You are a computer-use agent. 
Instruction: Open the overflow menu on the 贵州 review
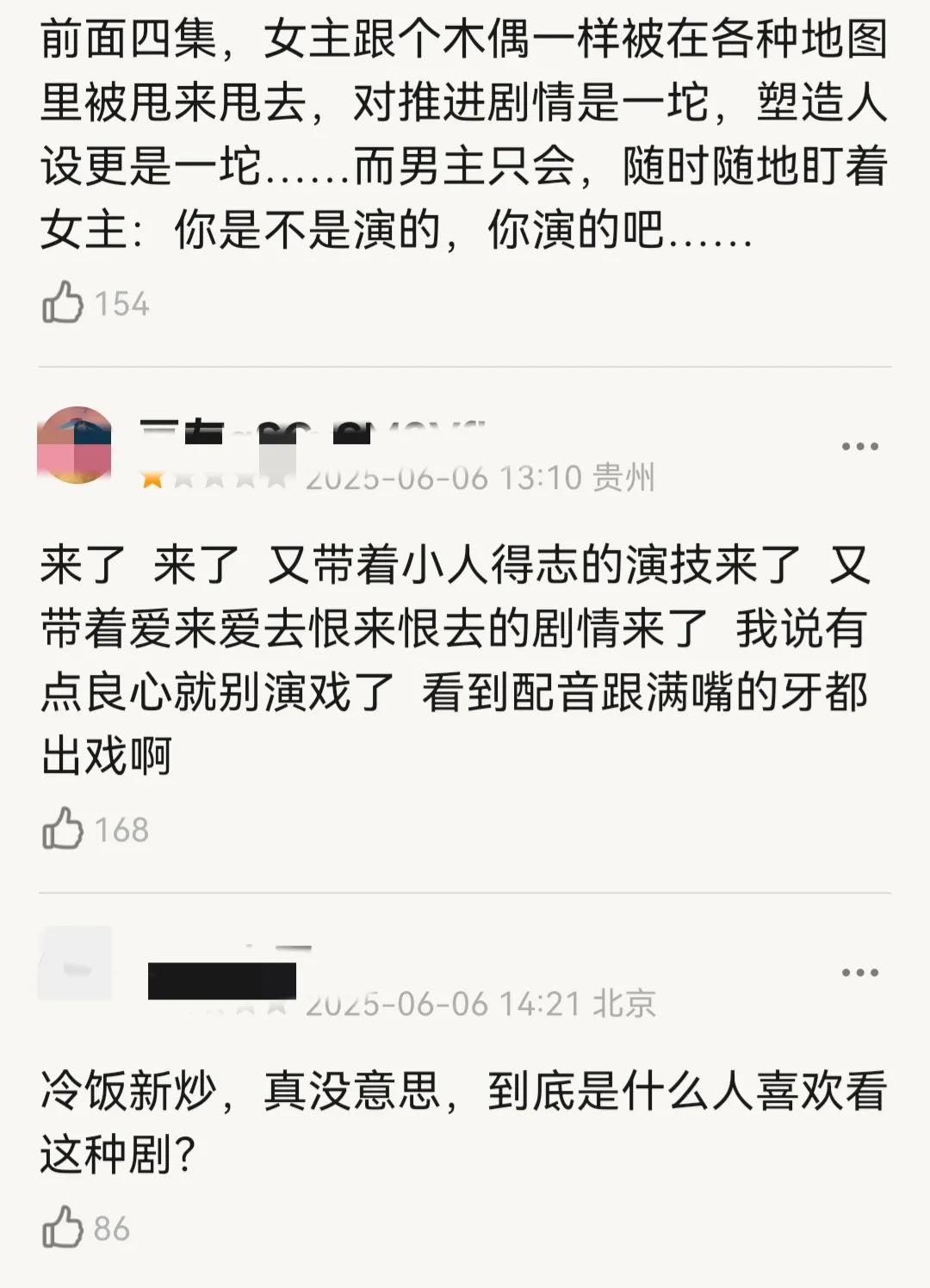click(x=859, y=446)
